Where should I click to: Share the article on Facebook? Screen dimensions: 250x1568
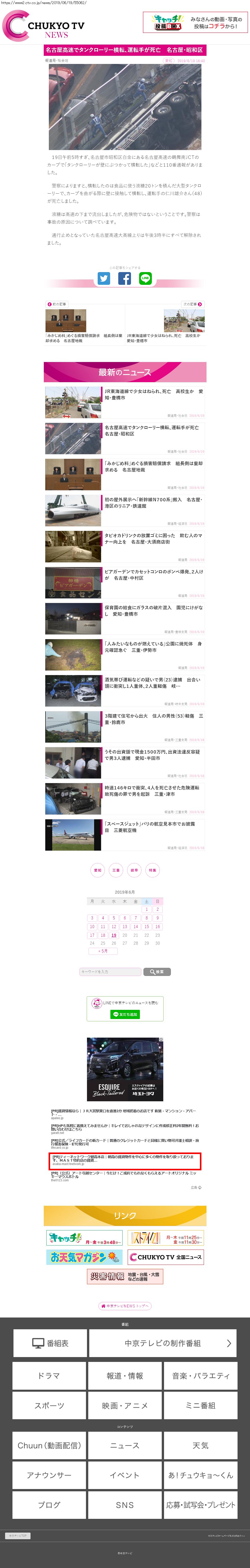click(125, 279)
